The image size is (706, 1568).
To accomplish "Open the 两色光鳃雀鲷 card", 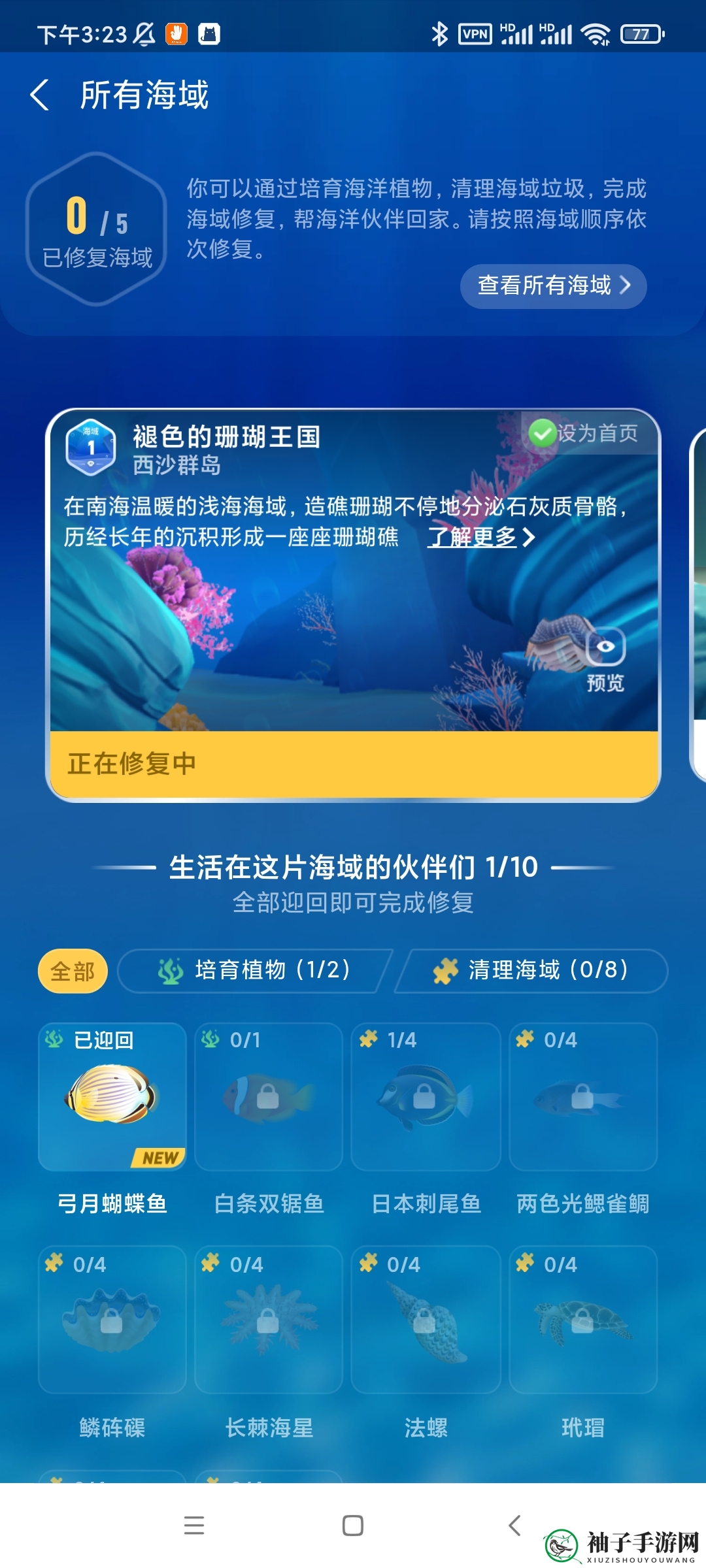I will tap(583, 1097).
